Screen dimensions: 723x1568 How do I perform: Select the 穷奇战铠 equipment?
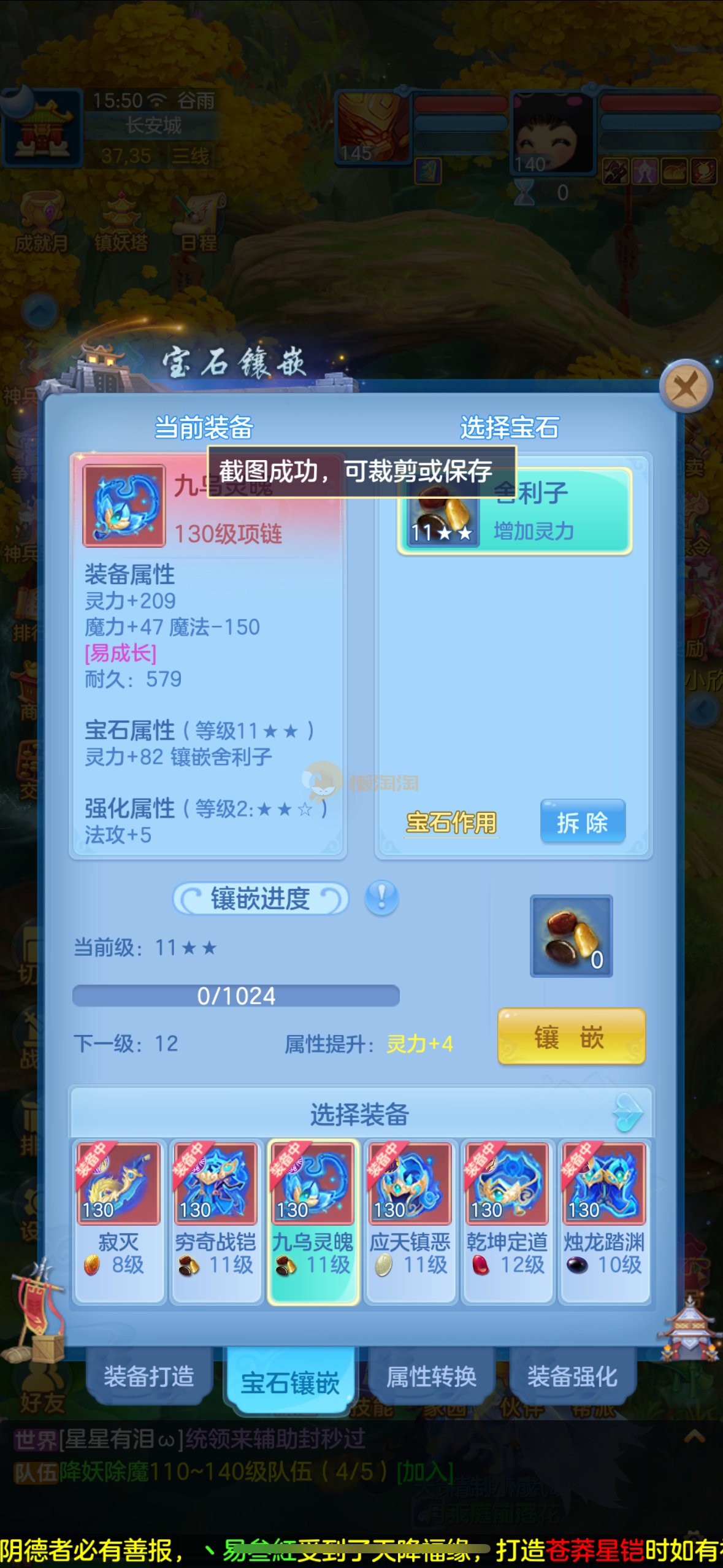coord(215,1220)
